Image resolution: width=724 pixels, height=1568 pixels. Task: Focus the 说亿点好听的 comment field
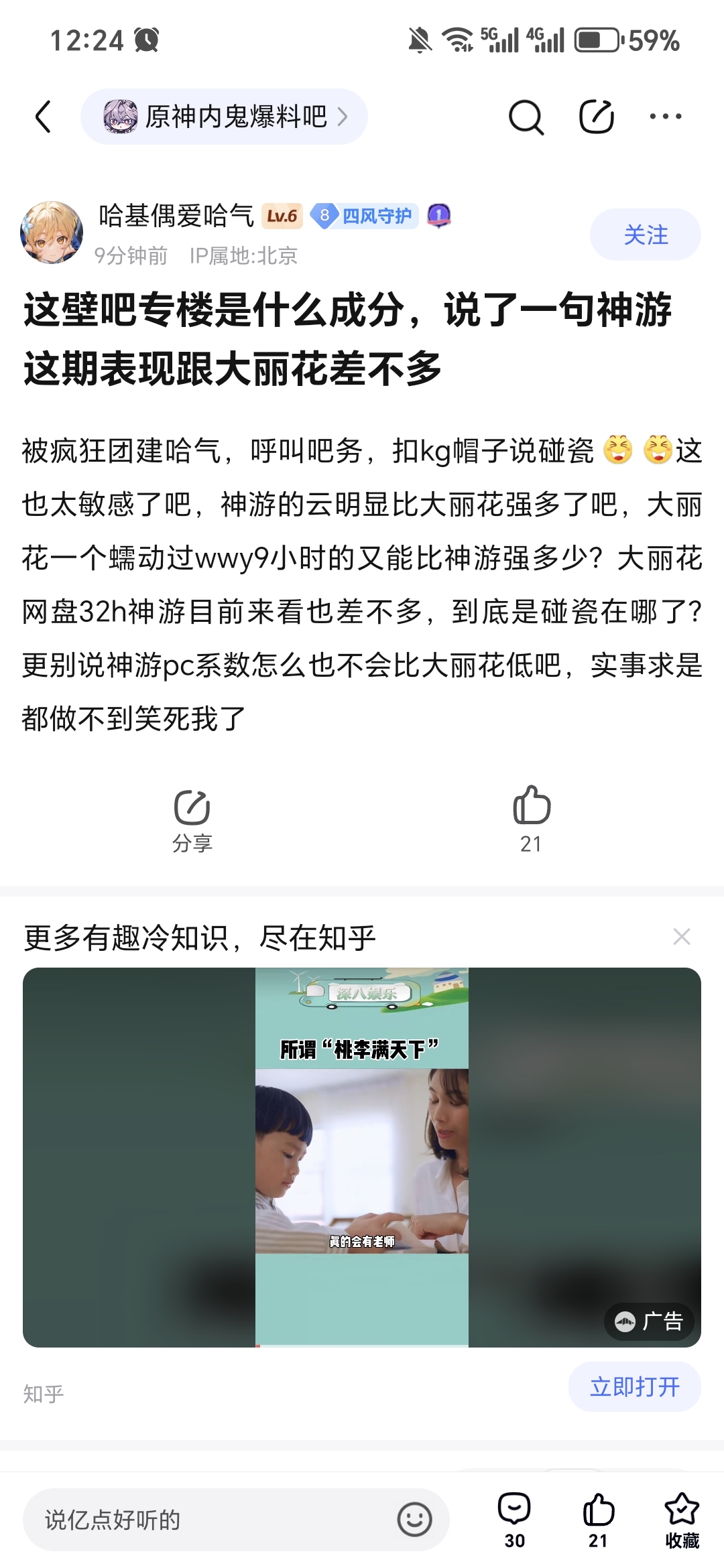(x=215, y=1520)
